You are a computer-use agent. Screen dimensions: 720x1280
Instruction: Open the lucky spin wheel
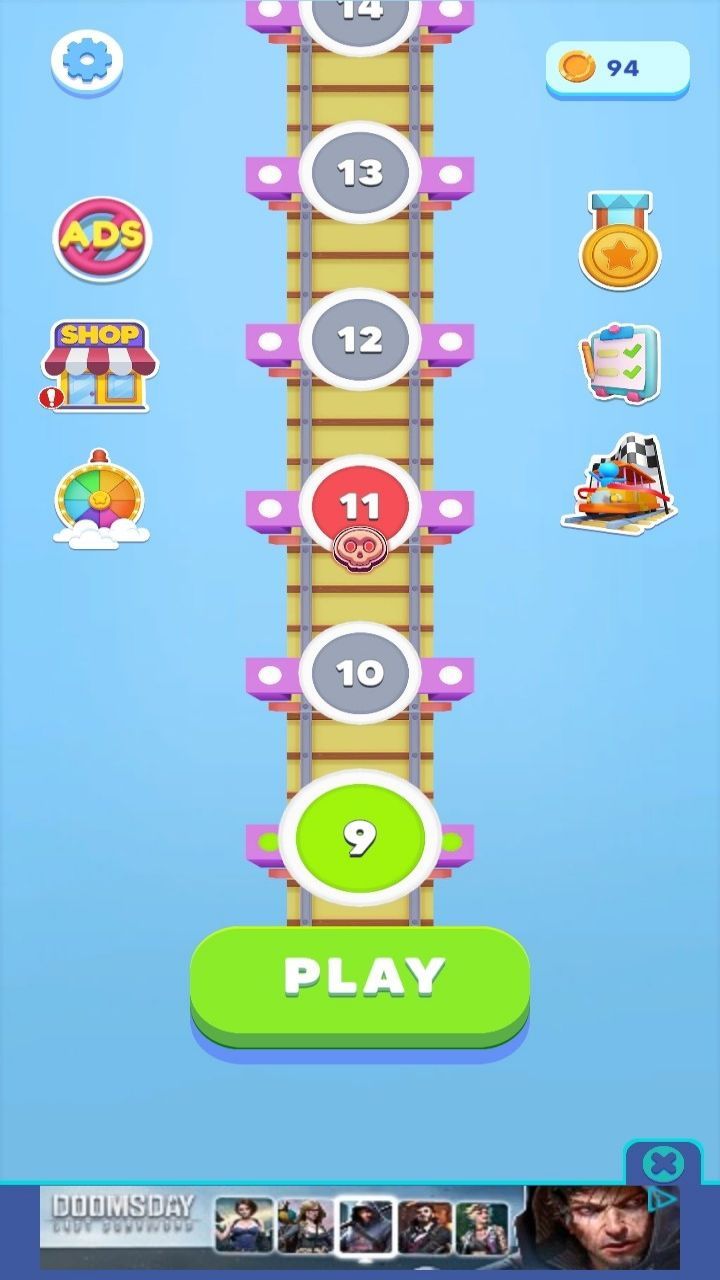pyautogui.click(x=100, y=499)
